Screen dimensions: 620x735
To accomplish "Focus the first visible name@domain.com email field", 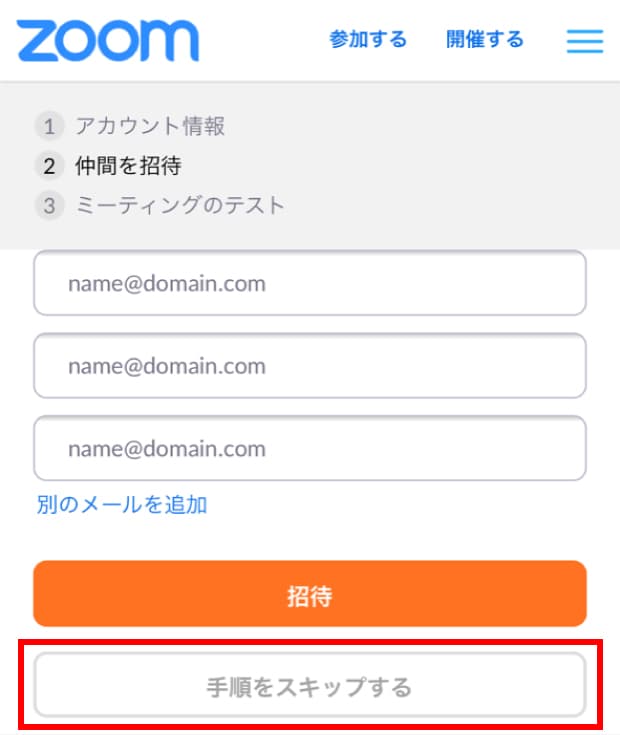I will (310, 284).
